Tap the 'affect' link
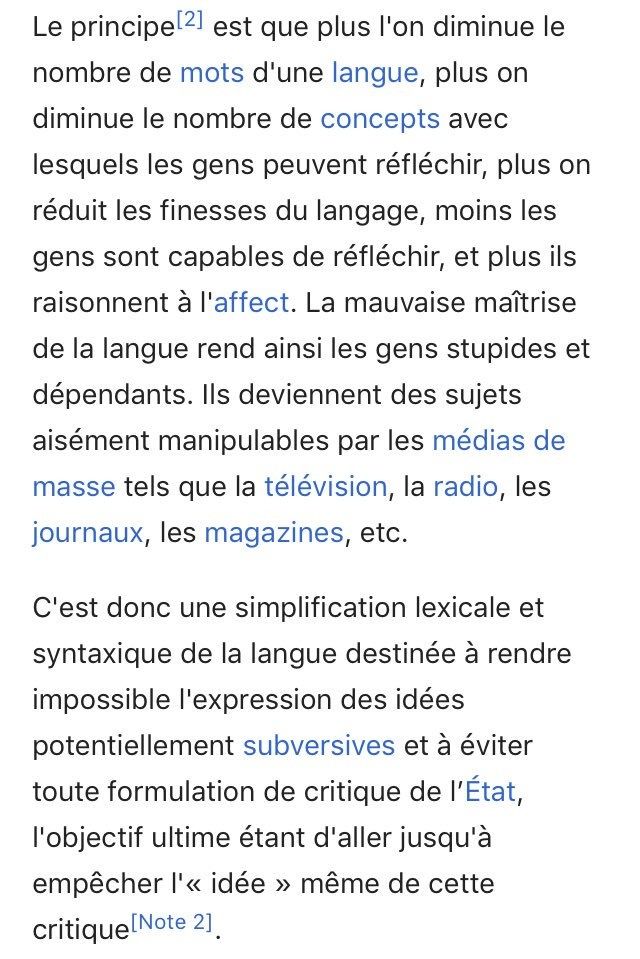 [x=251, y=303]
